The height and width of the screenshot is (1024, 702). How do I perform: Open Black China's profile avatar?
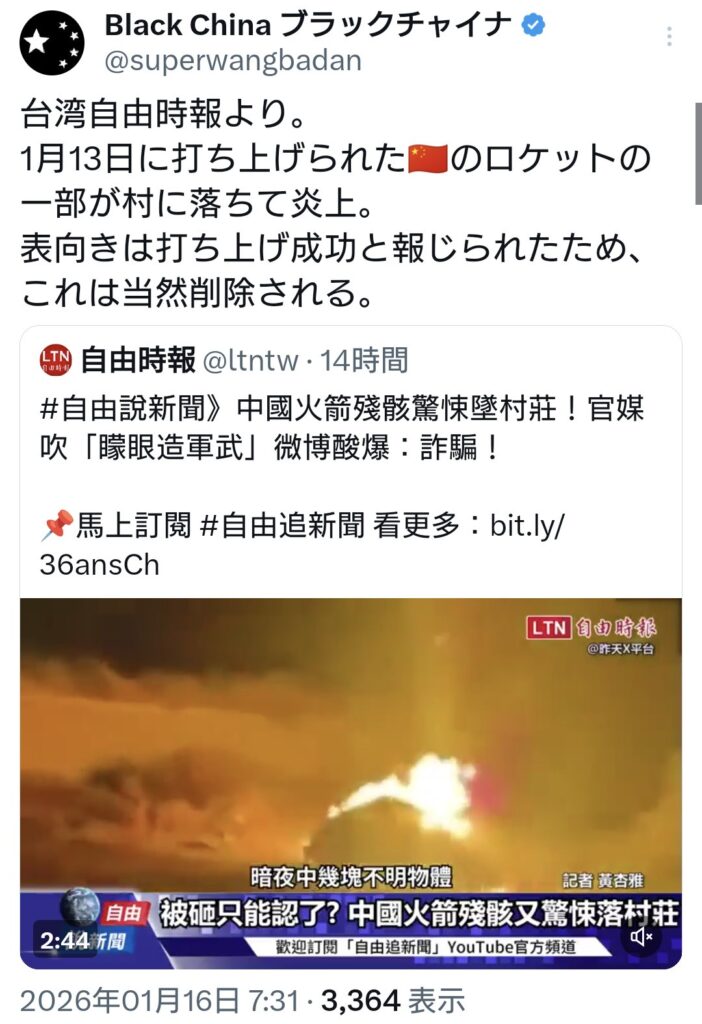click(52, 41)
